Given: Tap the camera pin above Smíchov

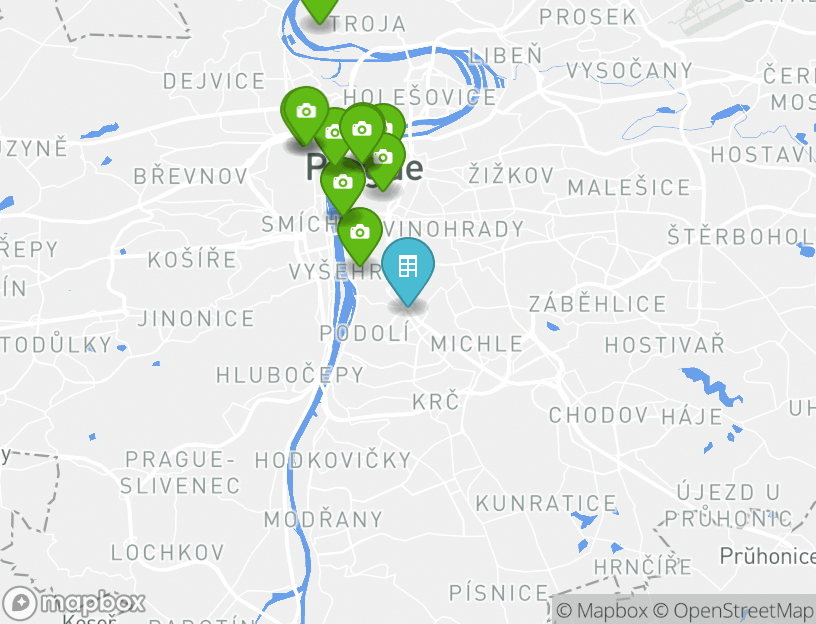Looking at the screenshot, I should coord(343,182).
